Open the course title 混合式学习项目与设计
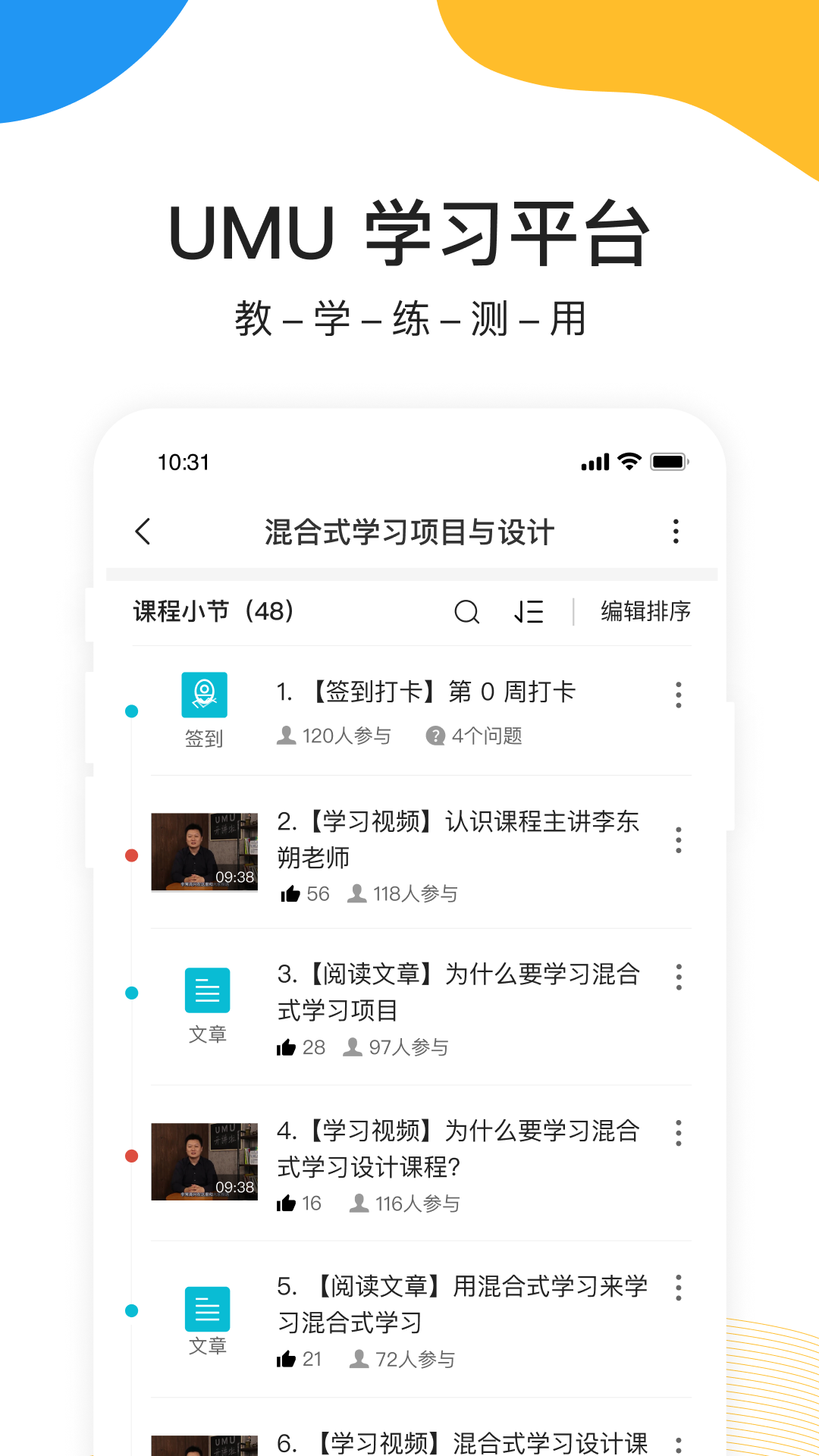Image resolution: width=819 pixels, height=1456 pixels. 409,532
